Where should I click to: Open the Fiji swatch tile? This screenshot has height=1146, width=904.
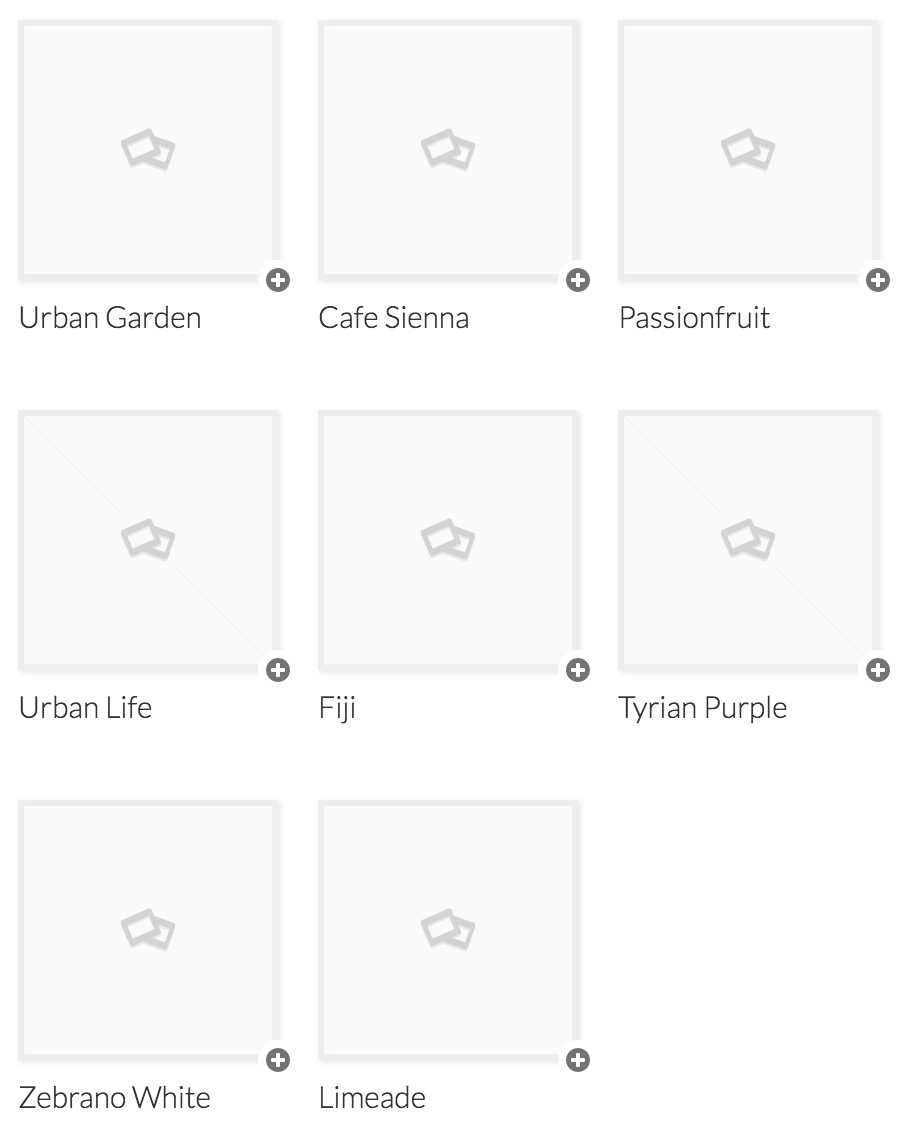[448, 540]
